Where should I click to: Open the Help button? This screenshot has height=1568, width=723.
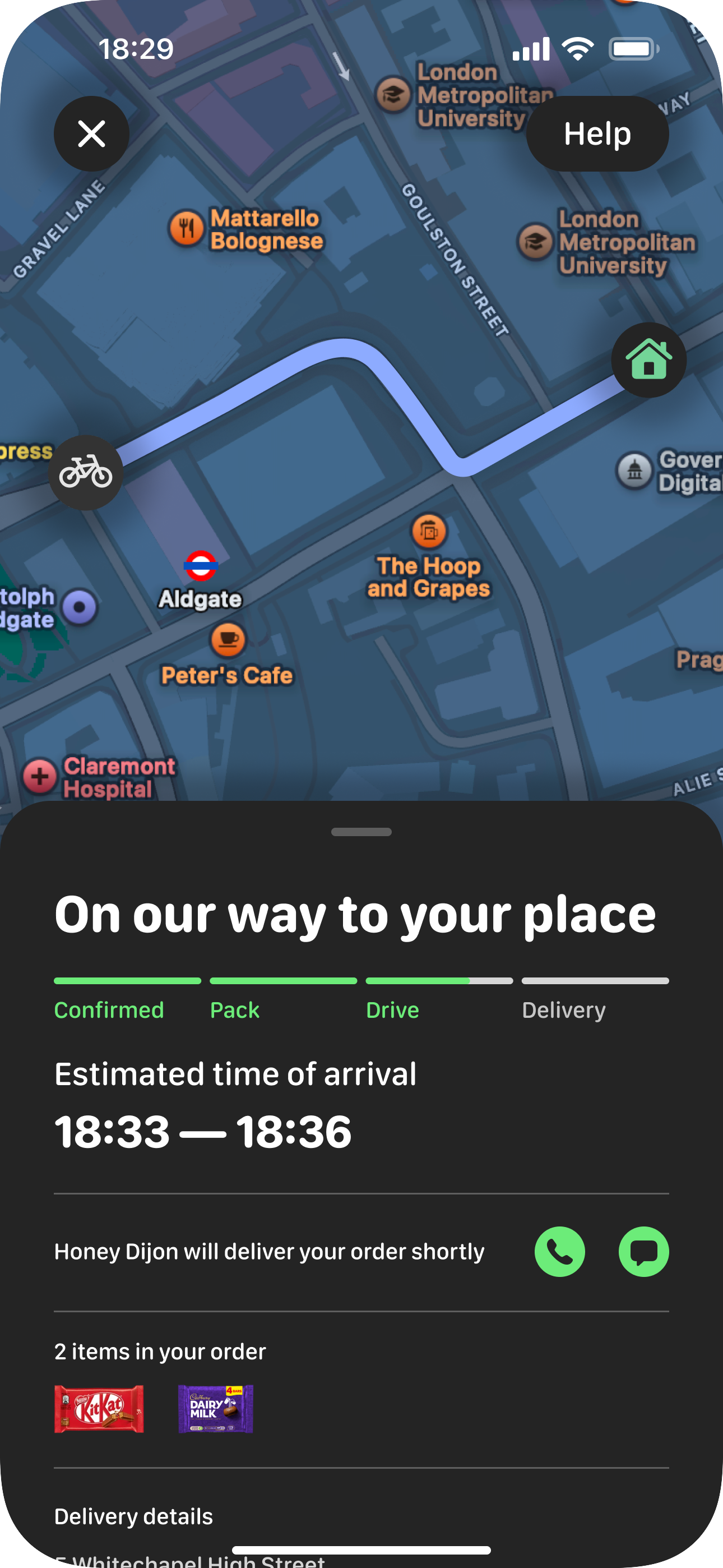coord(597,134)
